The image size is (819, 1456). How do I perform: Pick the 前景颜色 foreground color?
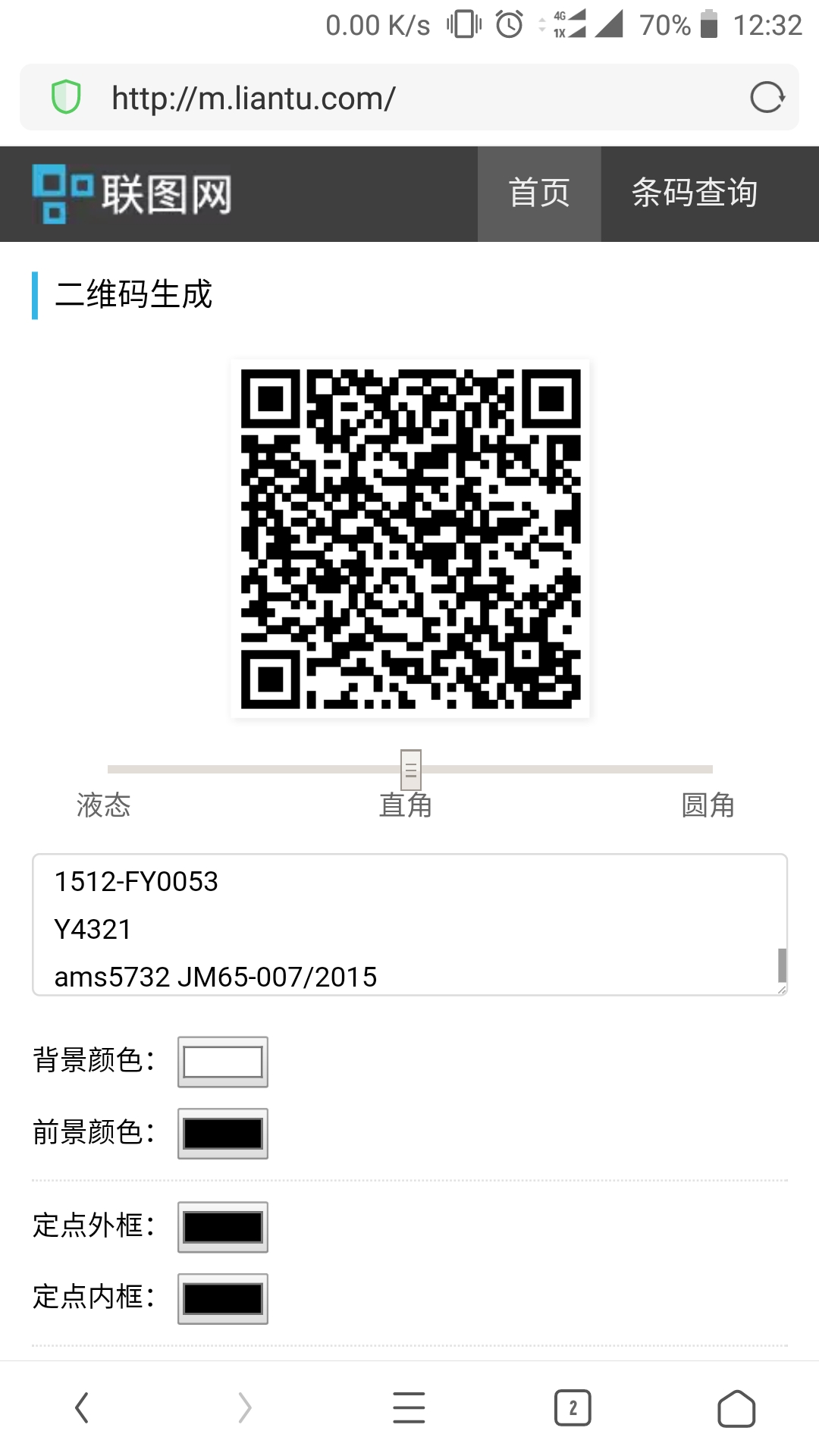(223, 1134)
